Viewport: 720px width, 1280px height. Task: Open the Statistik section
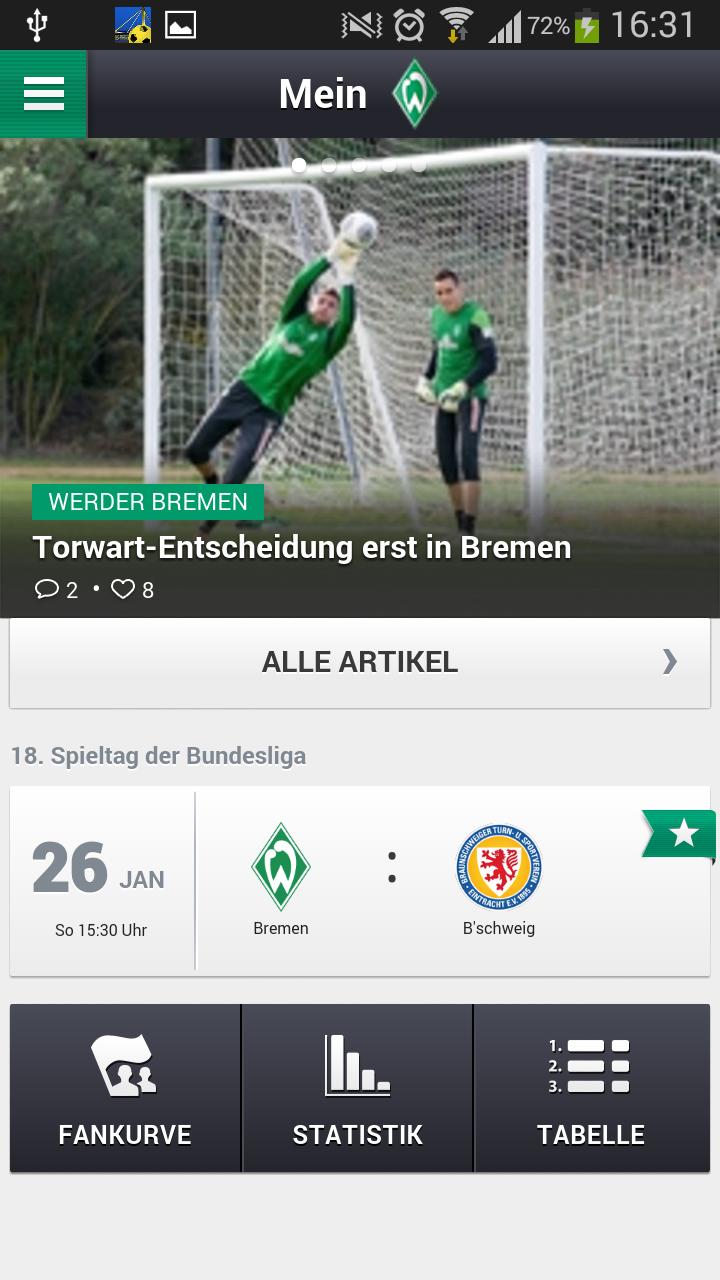click(x=357, y=1087)
